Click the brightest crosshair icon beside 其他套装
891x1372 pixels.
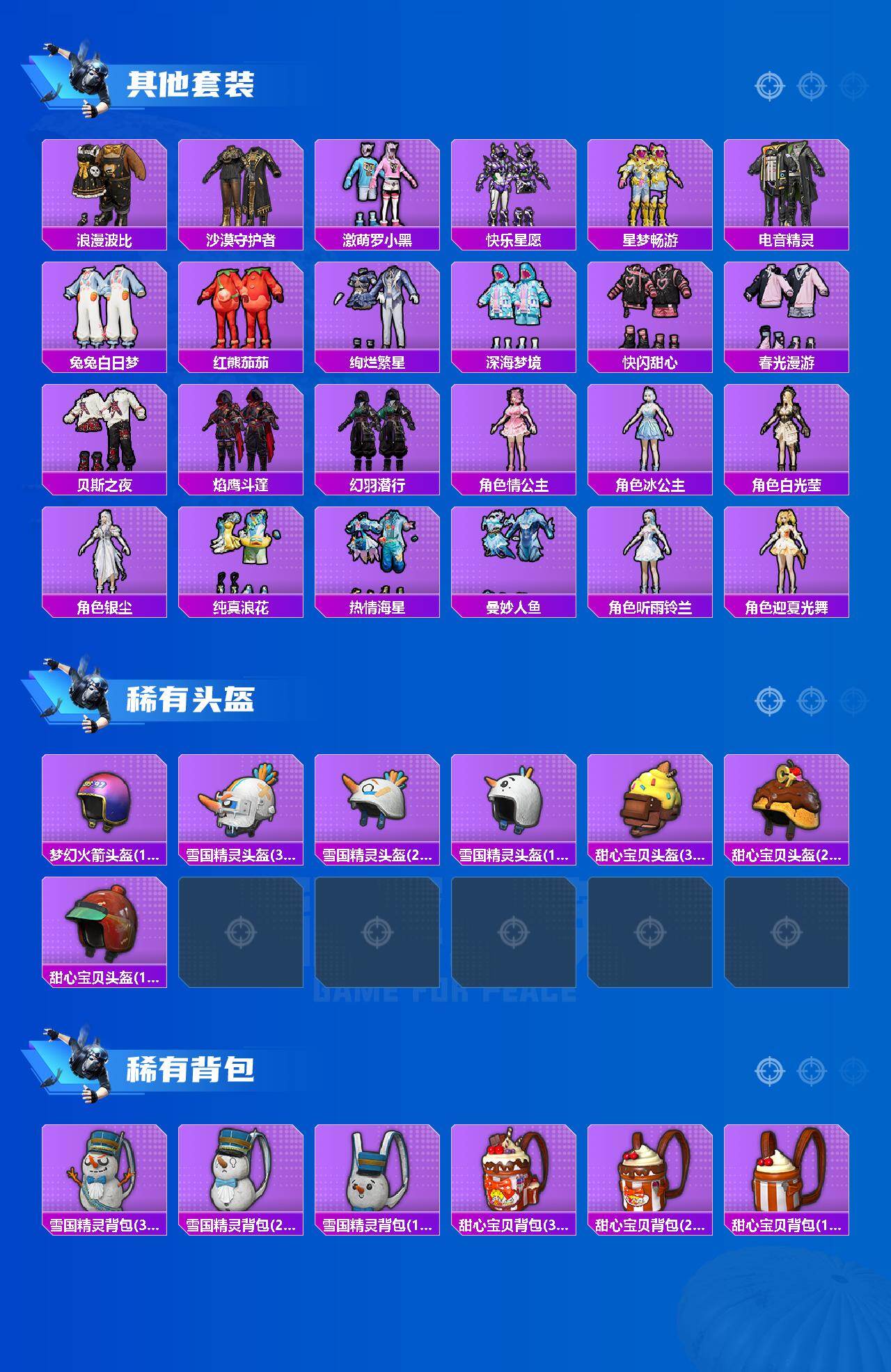click(769, 87)
